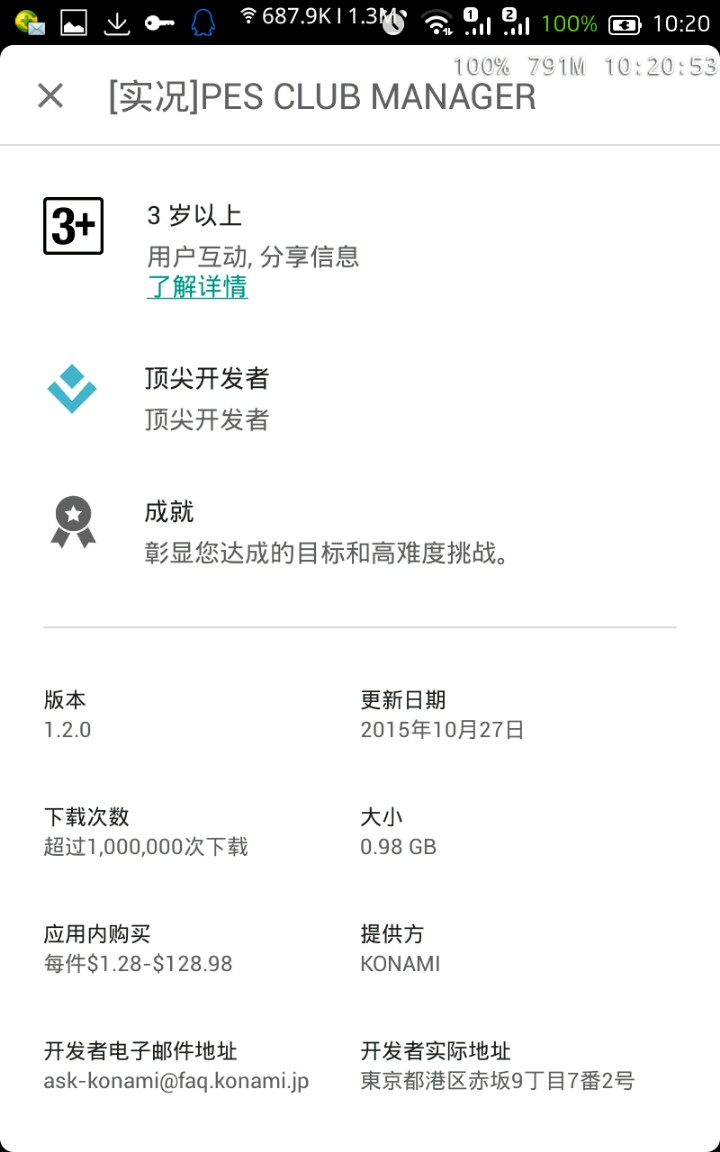Open the 了解详情 content rating link

click(197, 287)
